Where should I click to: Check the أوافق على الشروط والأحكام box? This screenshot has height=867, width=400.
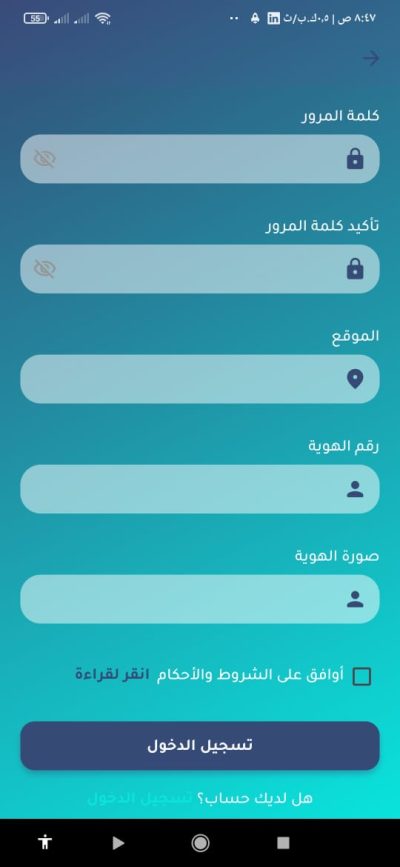coord(362,676)
